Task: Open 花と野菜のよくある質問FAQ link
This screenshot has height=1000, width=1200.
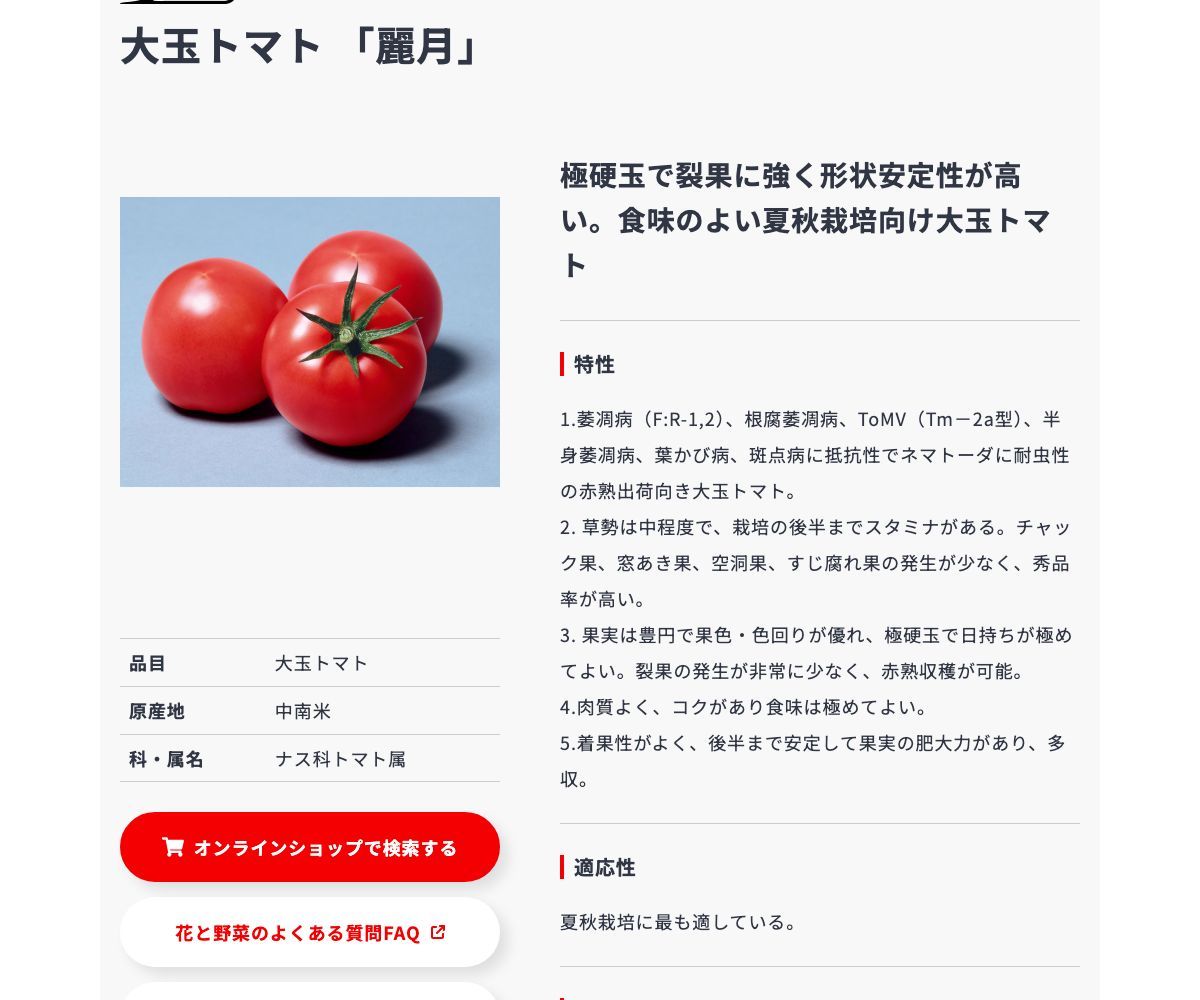Action: (310, 932)
